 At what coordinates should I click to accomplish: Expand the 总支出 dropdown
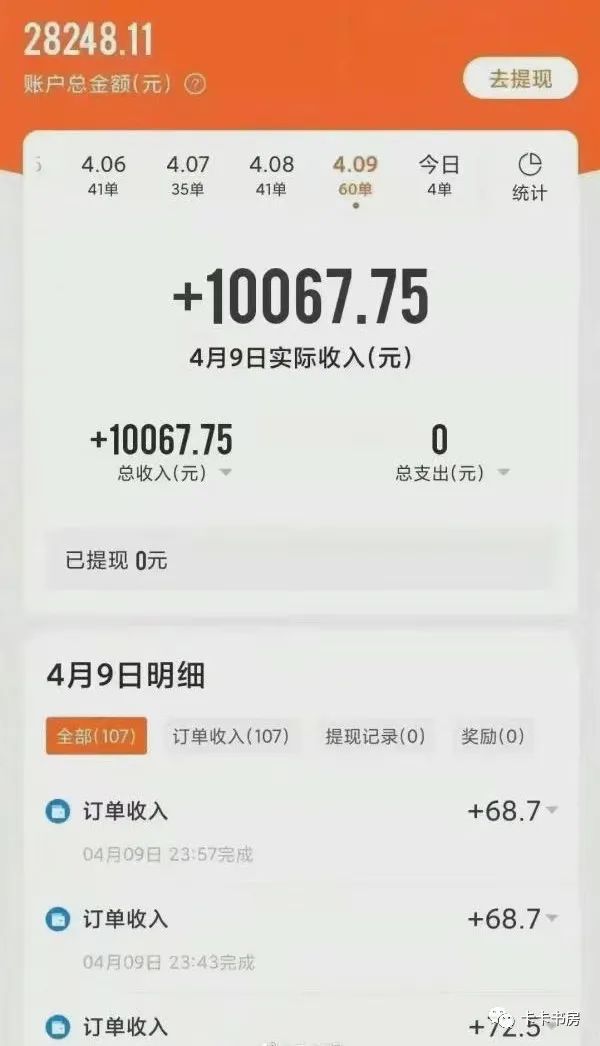click(503, 473)
